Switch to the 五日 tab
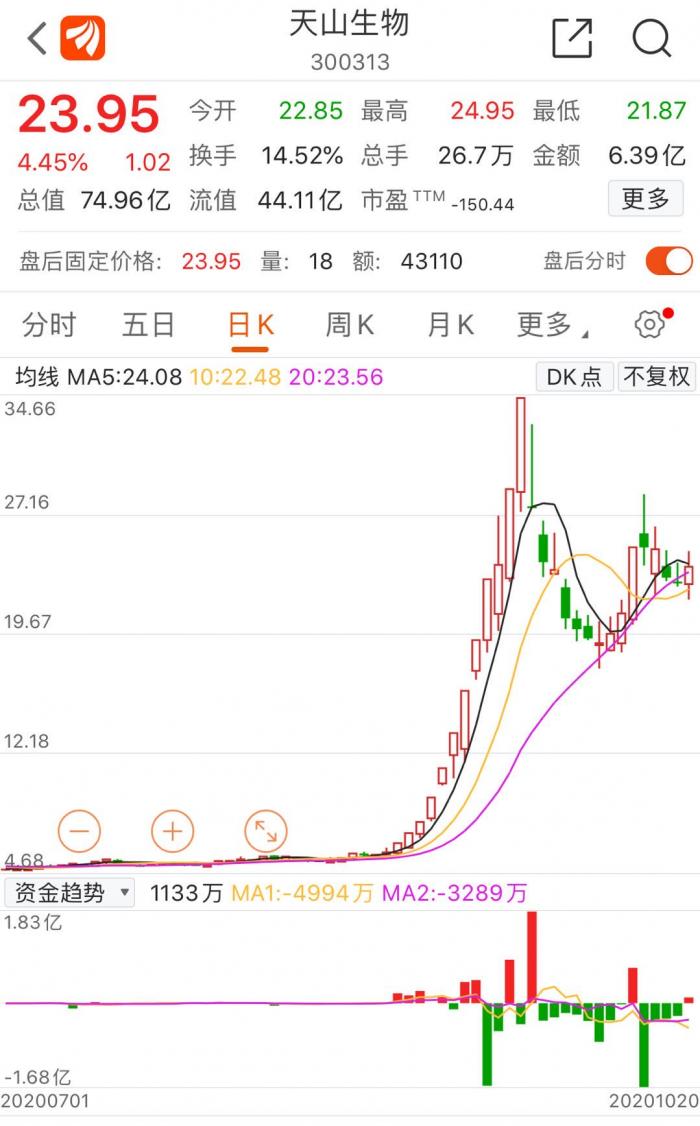The width and height of the screenshot is (700, 1126). tap(149, 325)
